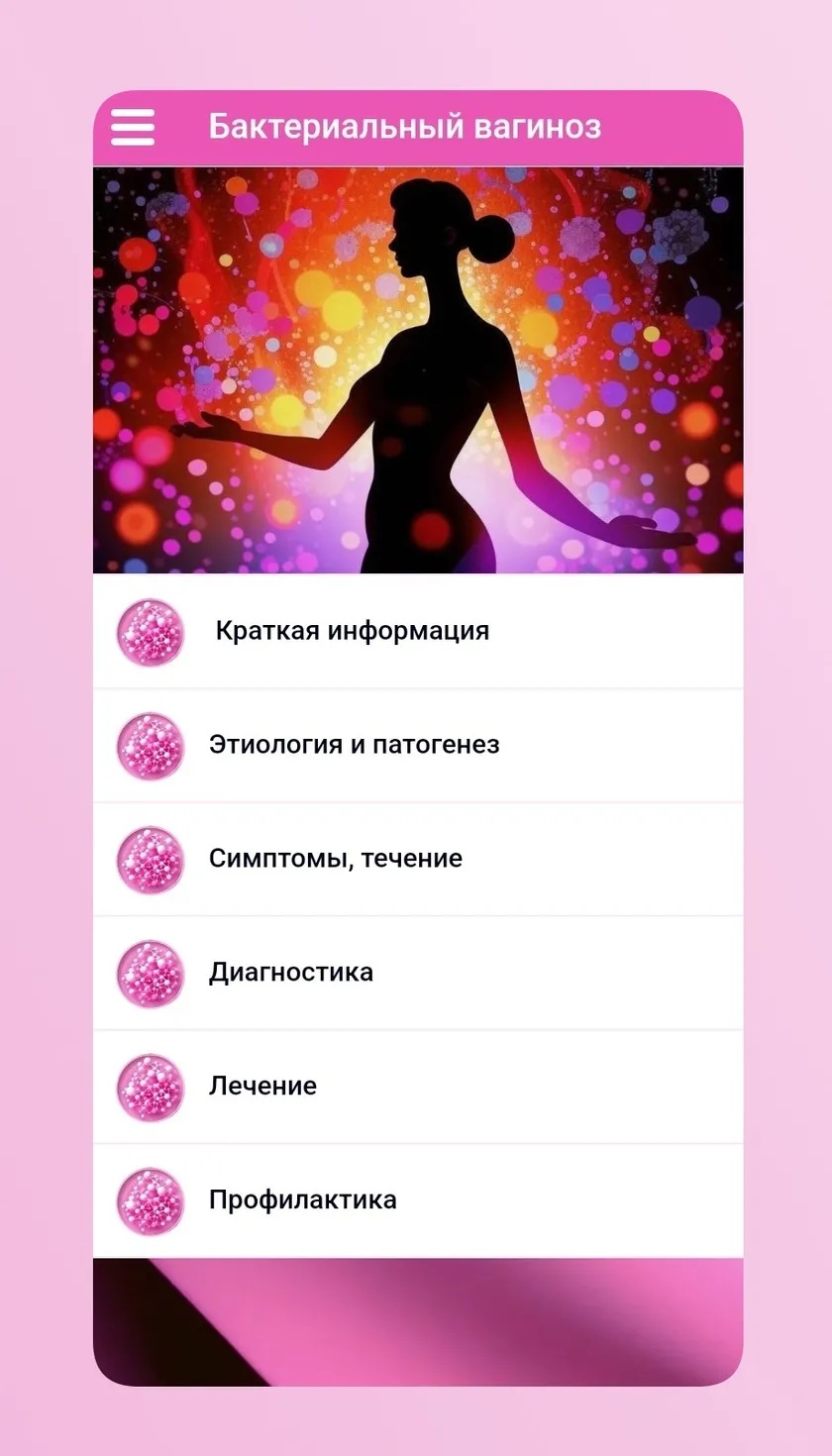View the Профилактика section
832x1456 pixels.
(x=418, y=1200)
